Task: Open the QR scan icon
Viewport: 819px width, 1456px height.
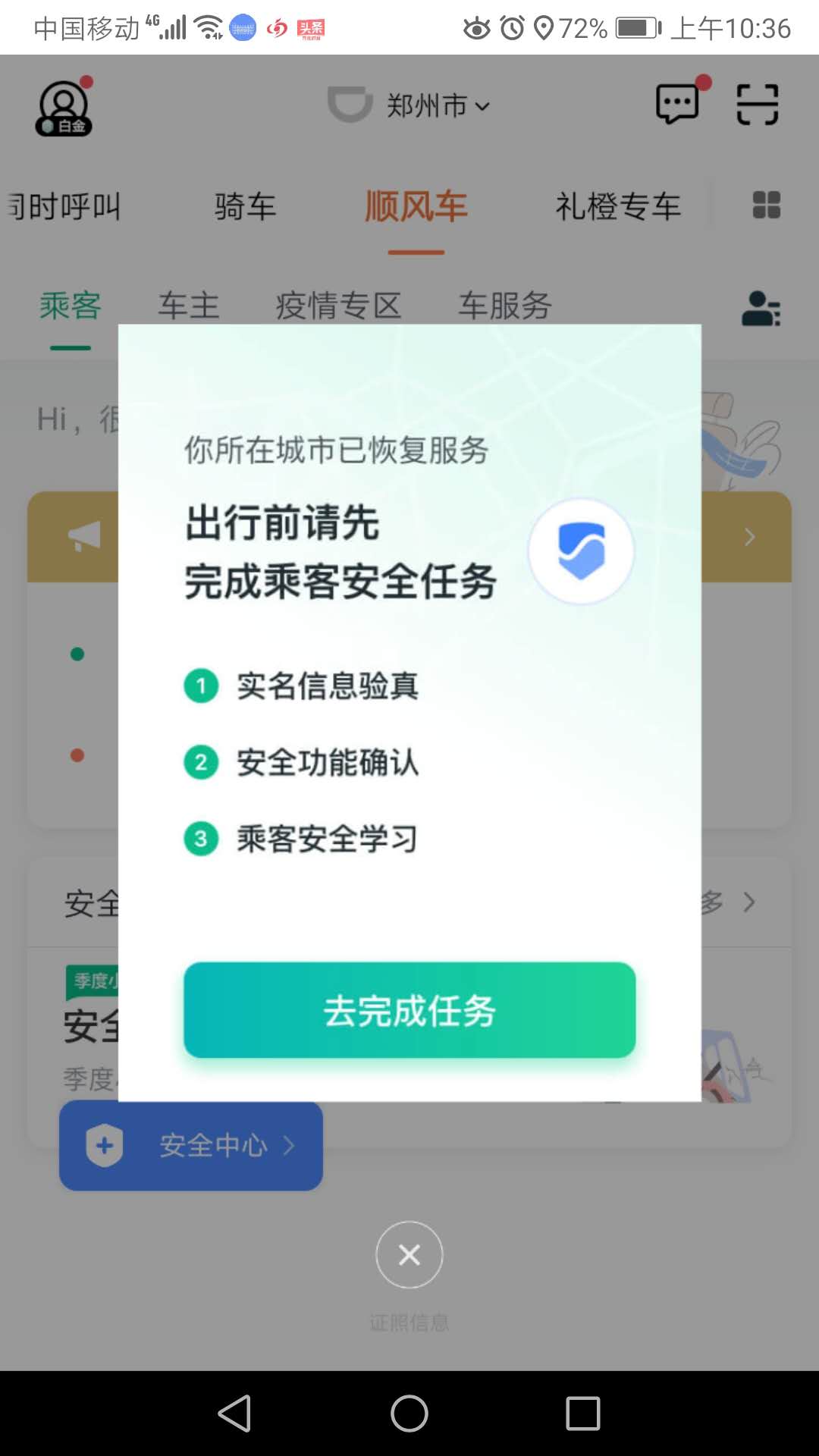Action: click(x=757, y=104)
